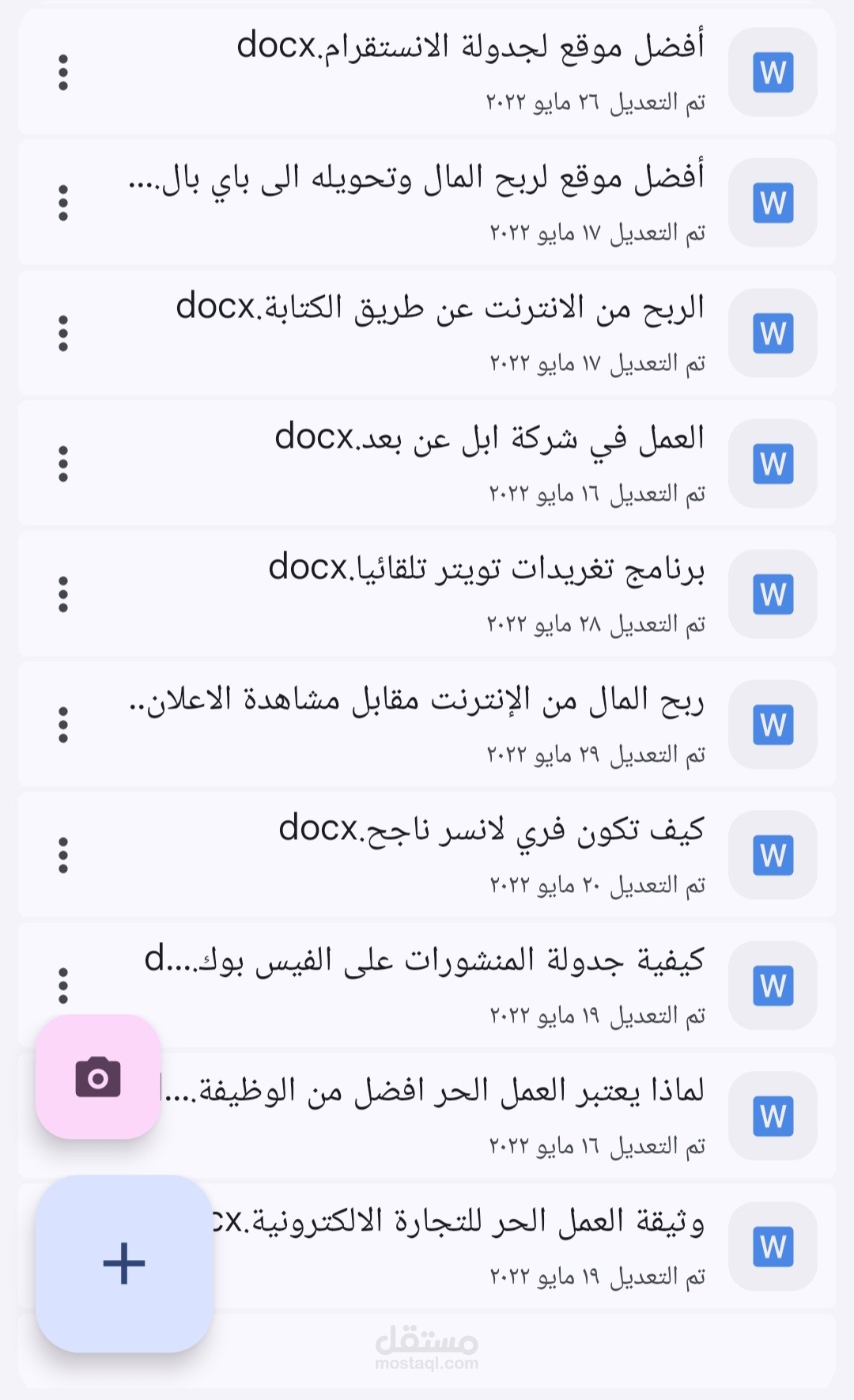The image size is (854, 1400).
Task: Open three-dot menu for العمل في شركة ابل
Action: (63, 464)
